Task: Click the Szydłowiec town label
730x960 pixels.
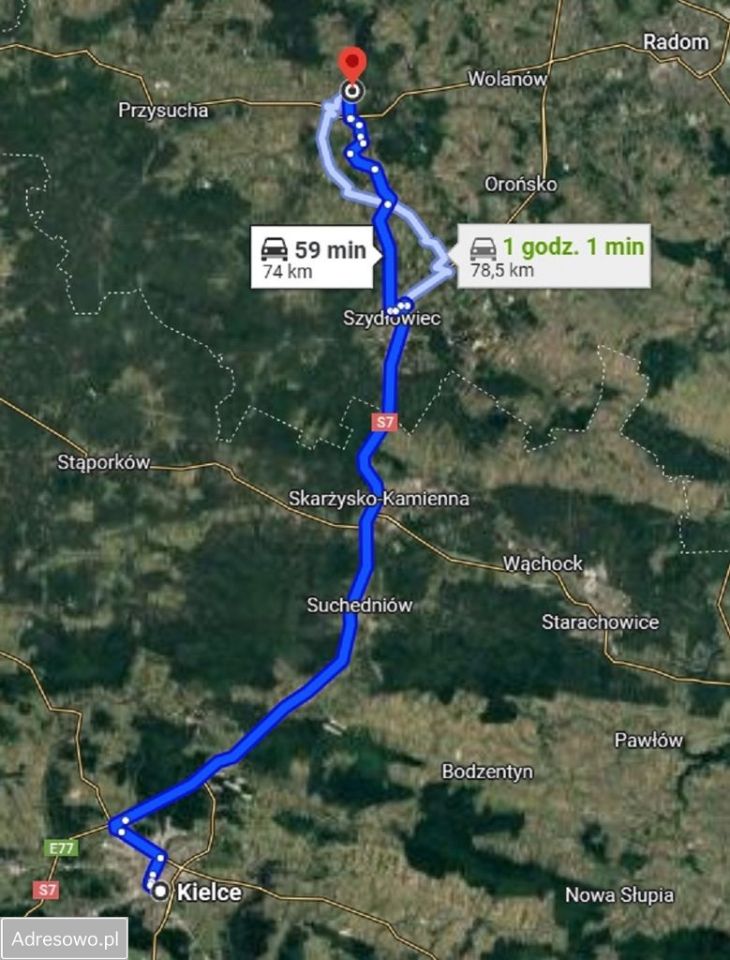Action: click(x=392, y=318)
